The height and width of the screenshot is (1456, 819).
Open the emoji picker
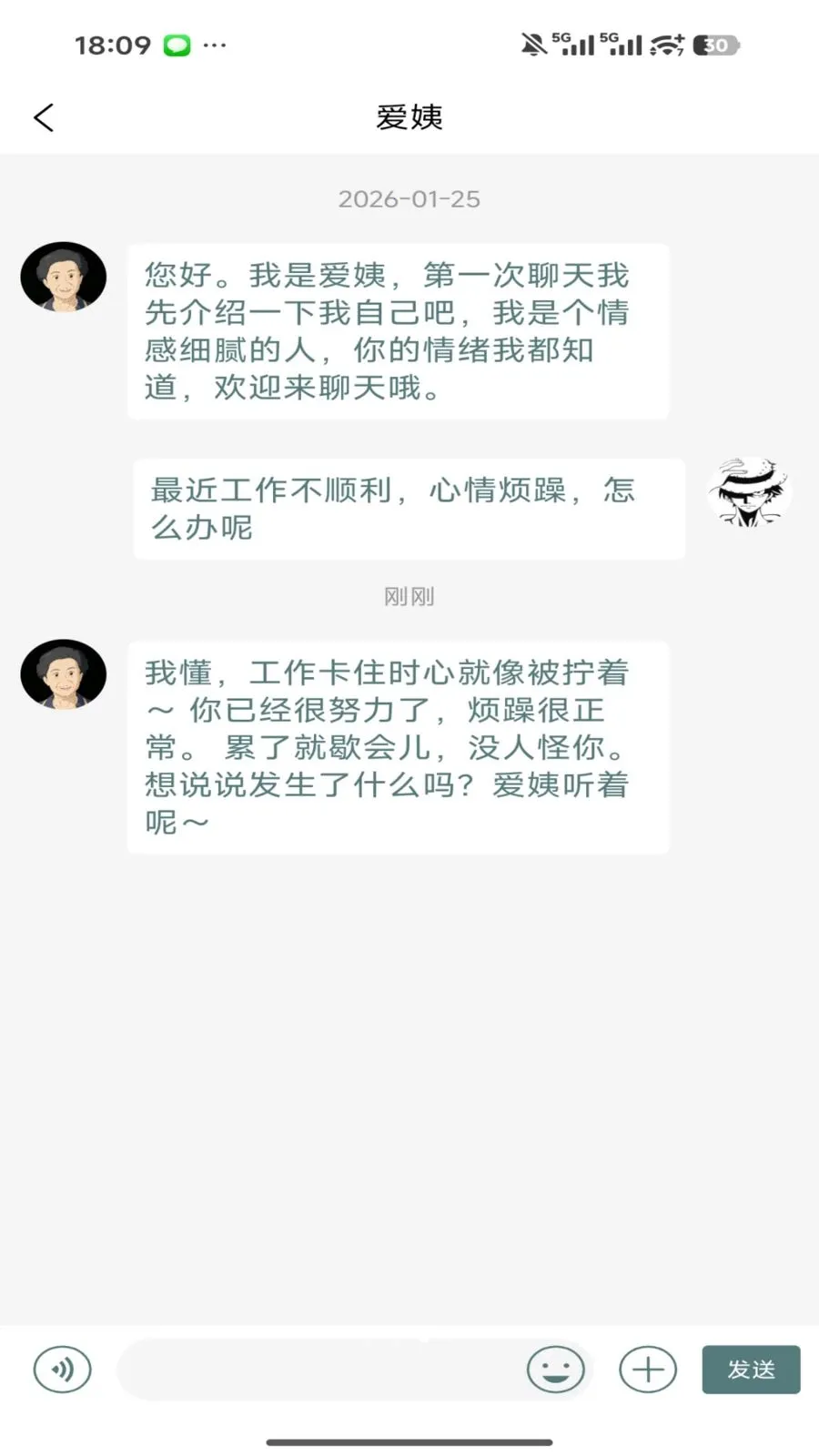[557, 1369]
